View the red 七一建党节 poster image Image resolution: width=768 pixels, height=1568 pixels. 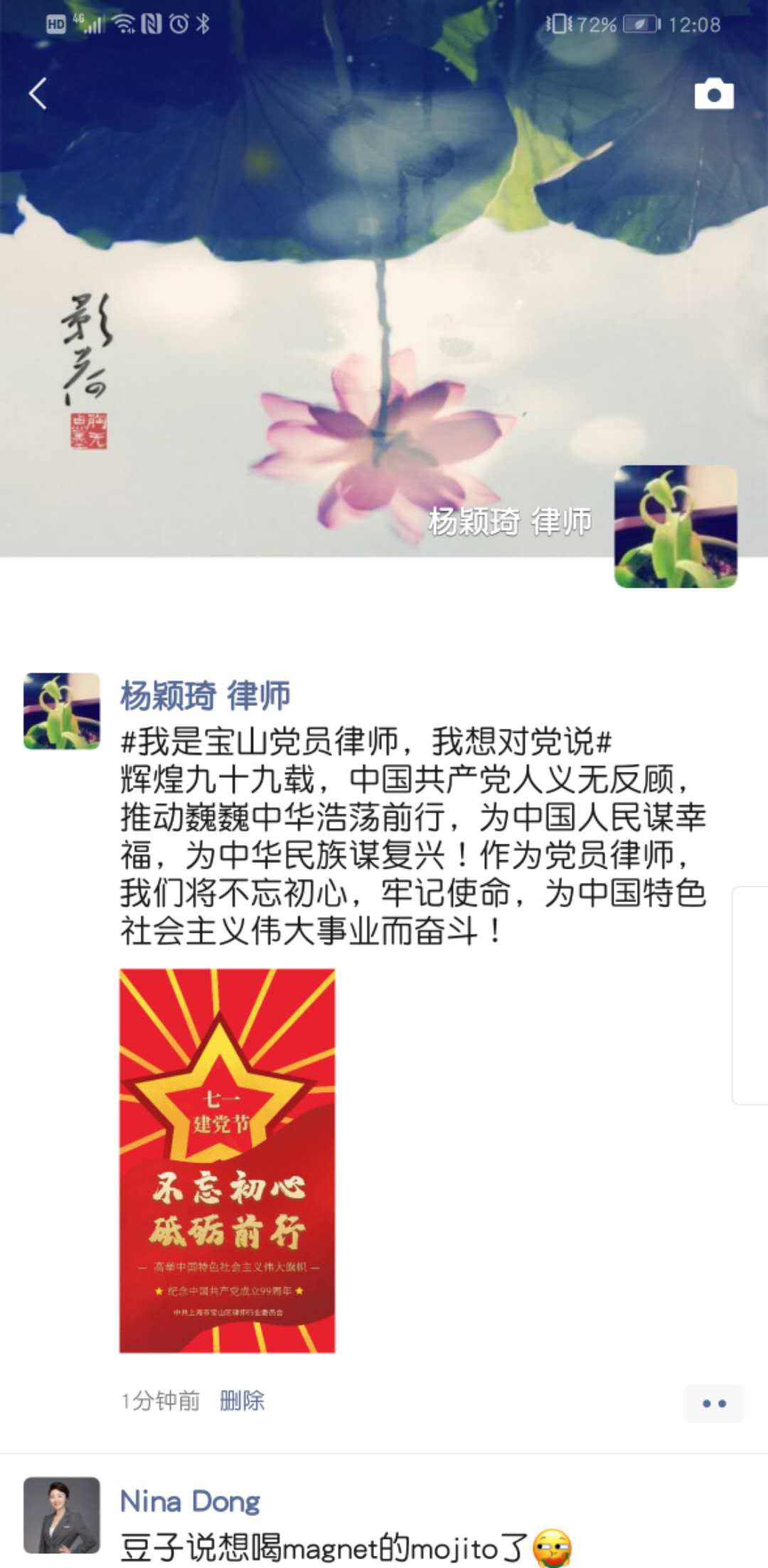pos(227,1160)
